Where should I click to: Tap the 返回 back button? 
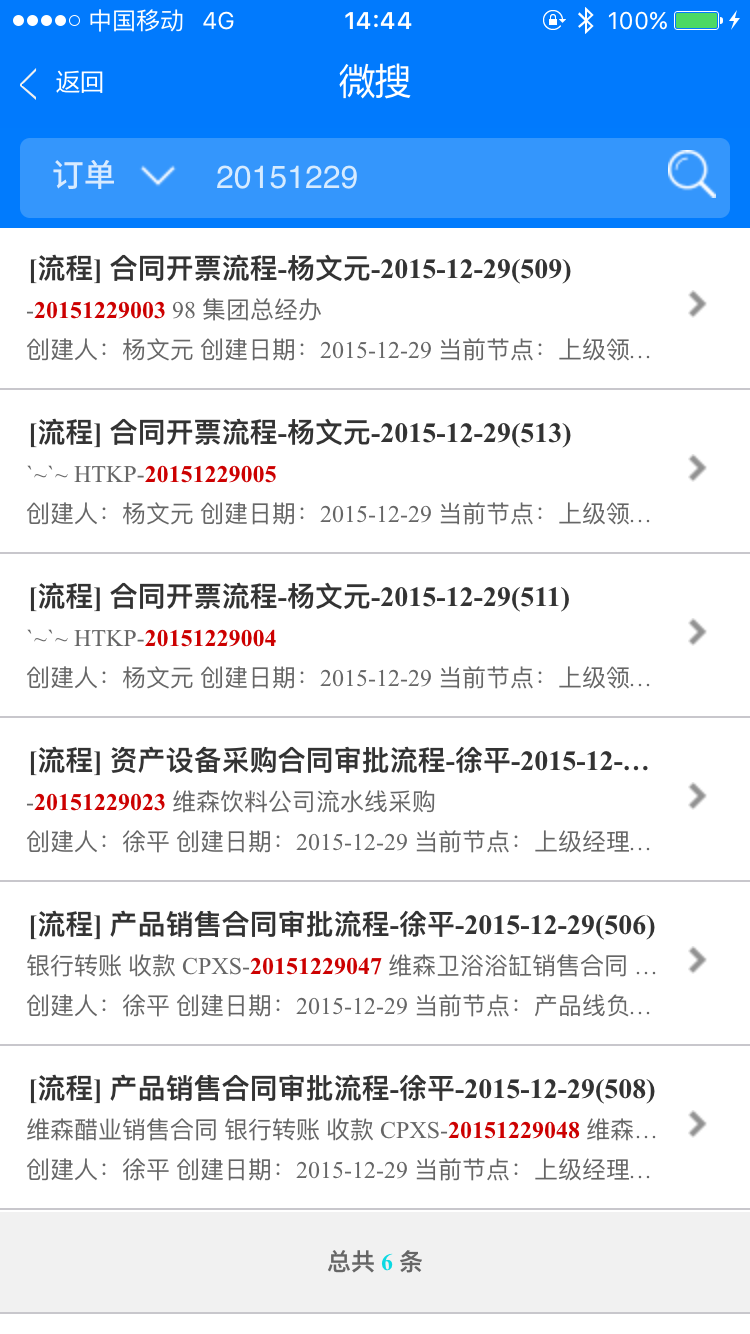pyautogui.click(x=61, y=83)
